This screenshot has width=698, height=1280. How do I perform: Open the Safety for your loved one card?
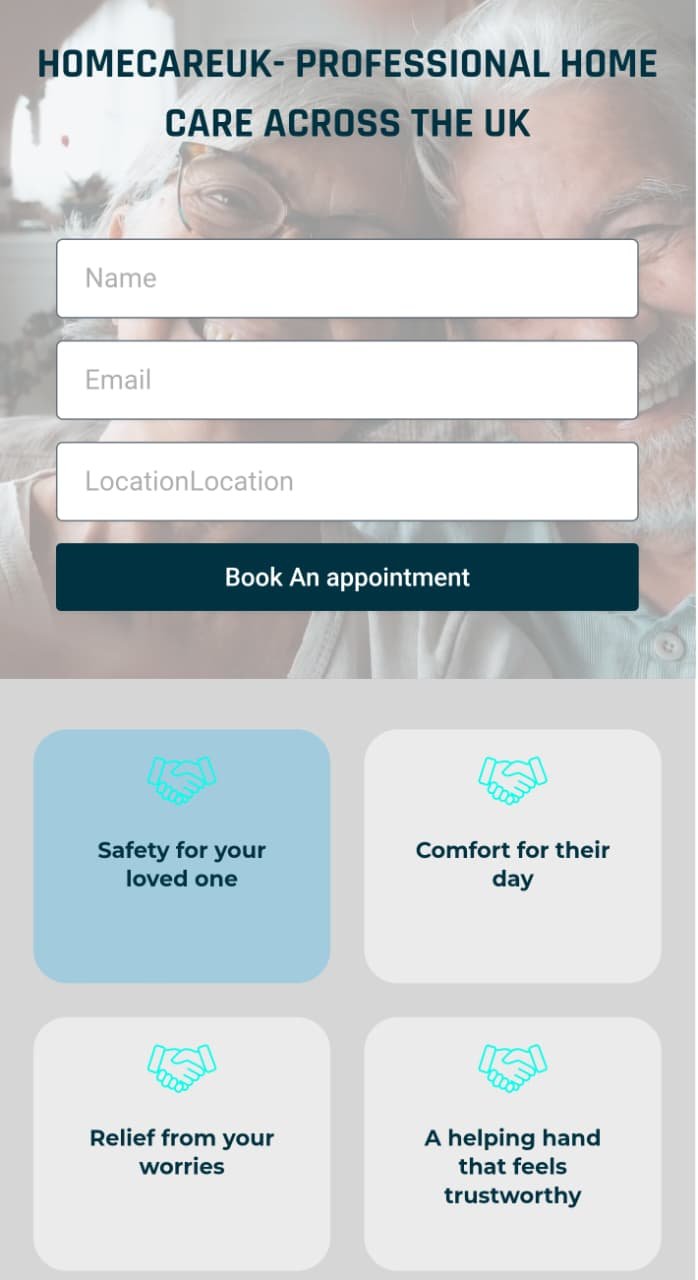click(x=182, y=856)
